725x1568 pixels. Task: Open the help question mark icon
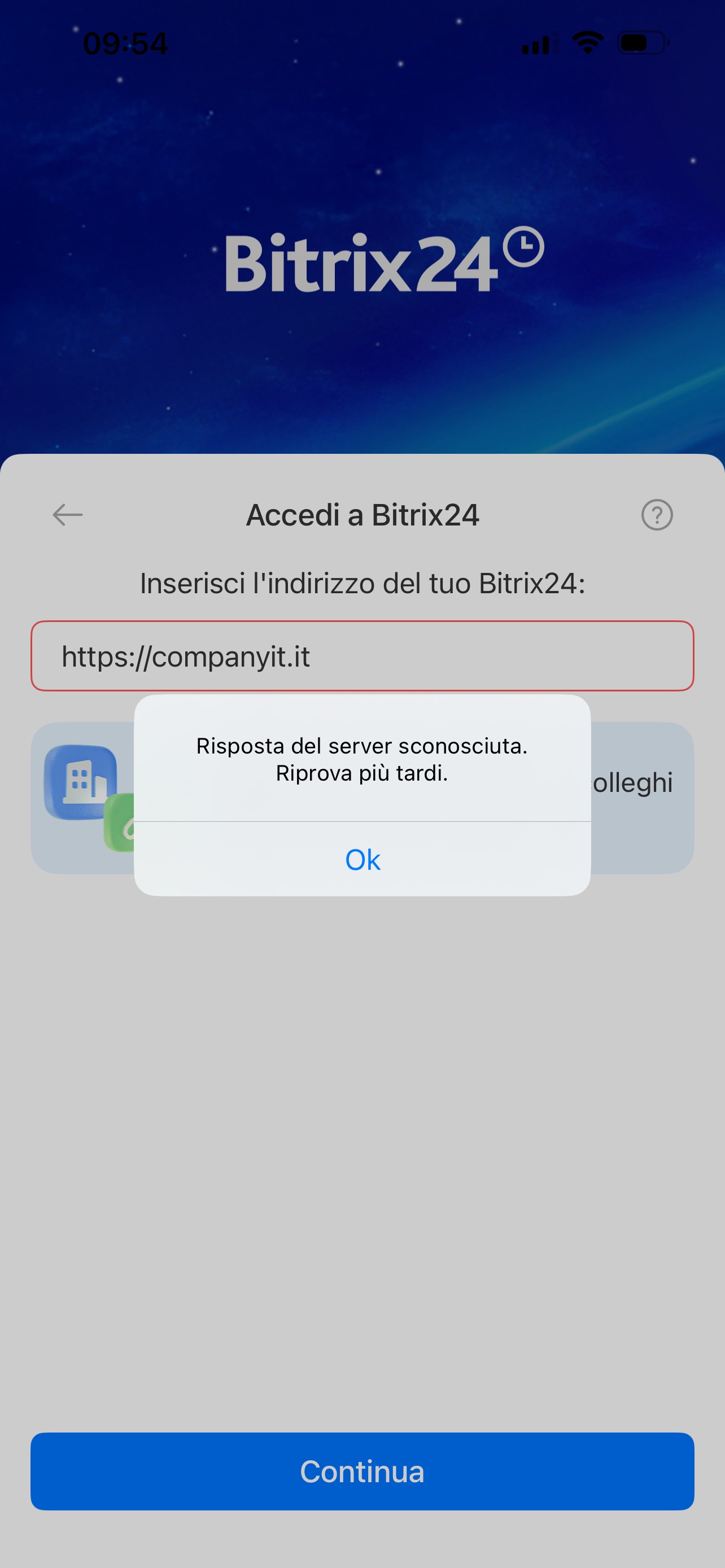tap(656, 515)
